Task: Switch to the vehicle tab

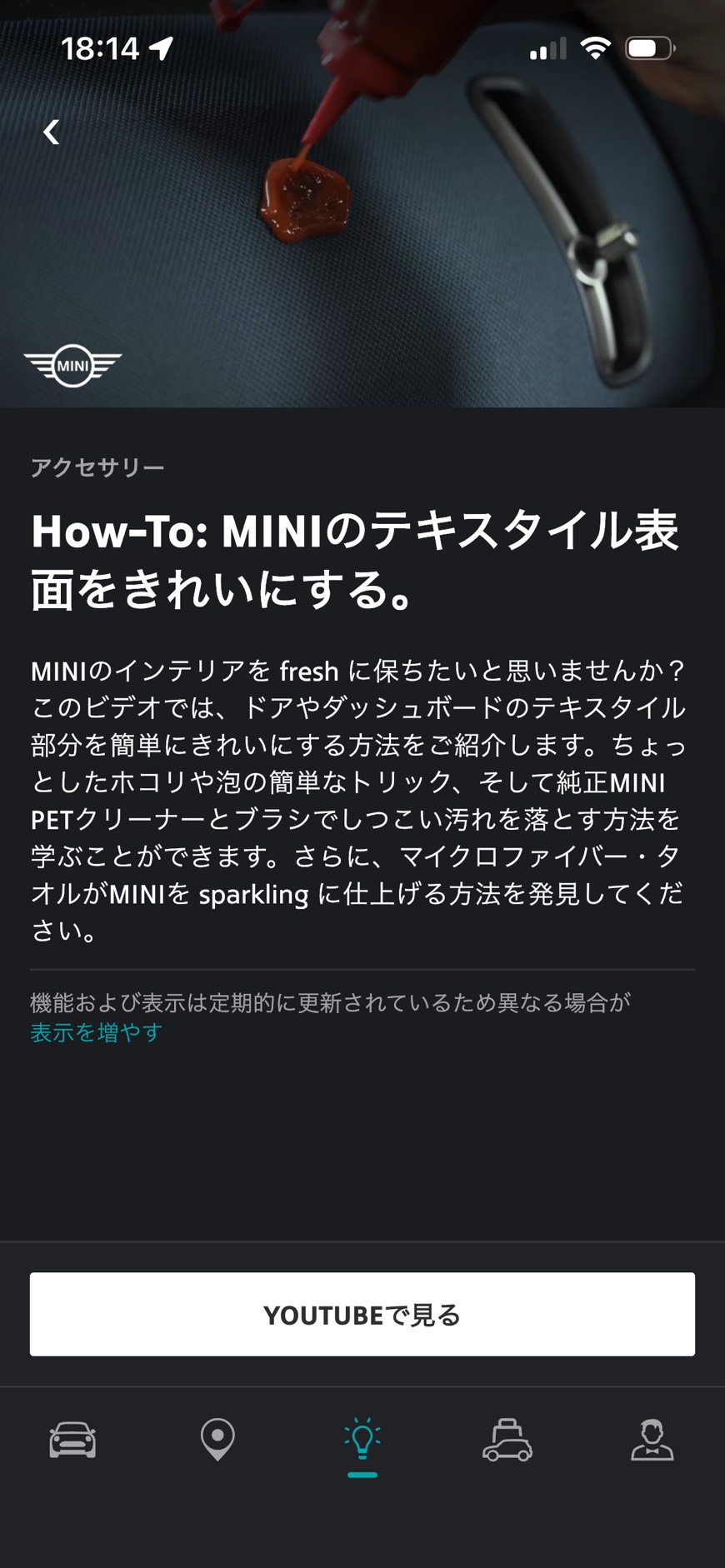Action: click(x=72, y=1440)
